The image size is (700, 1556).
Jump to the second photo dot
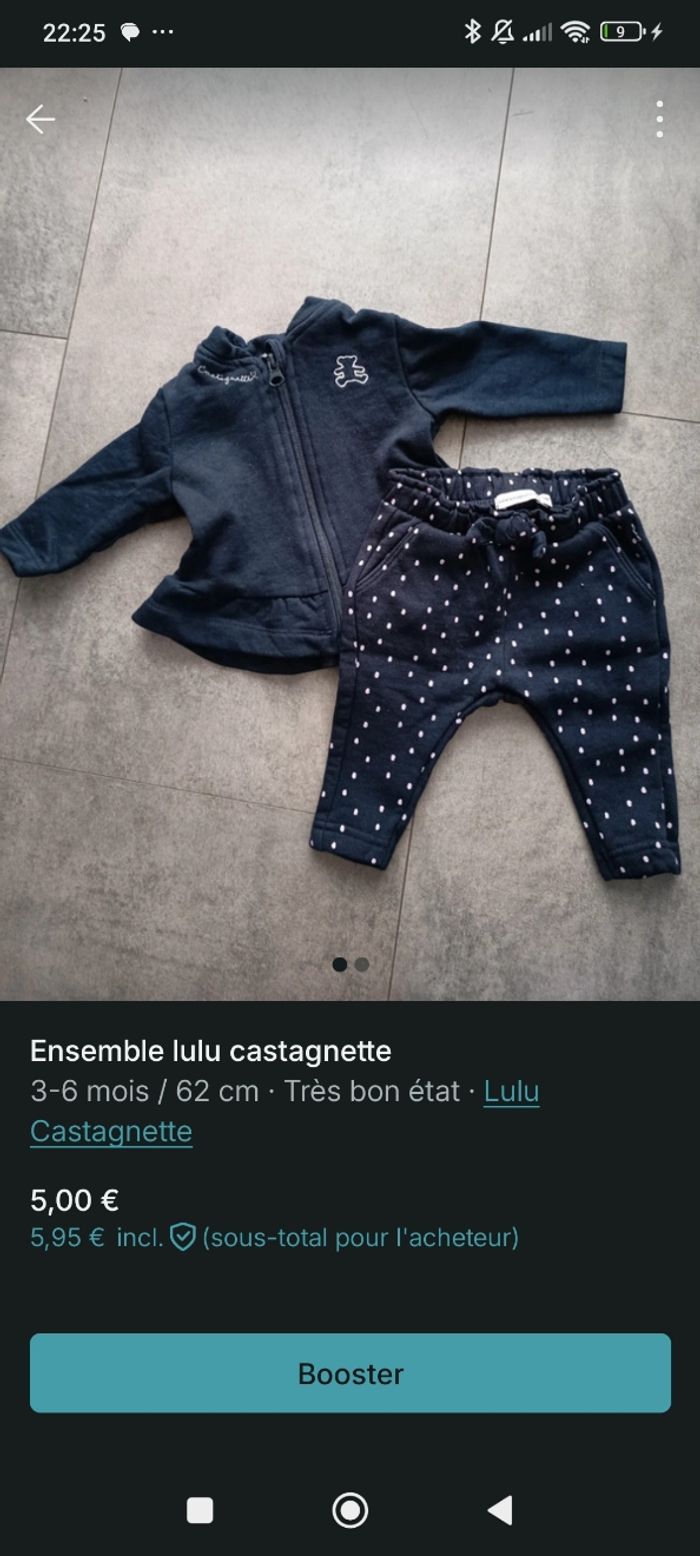[x=362, y=964]
